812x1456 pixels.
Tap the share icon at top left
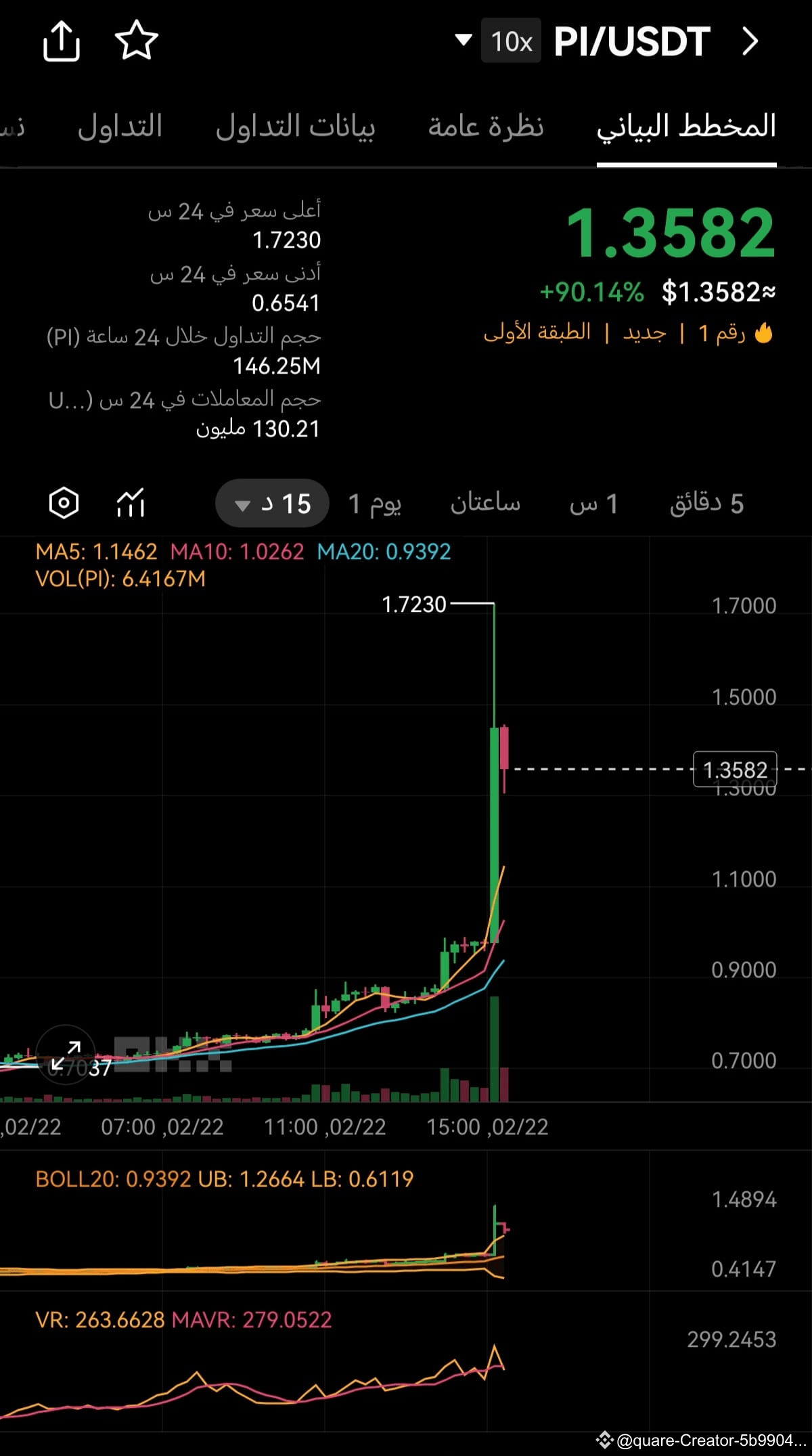coord(63,42)
